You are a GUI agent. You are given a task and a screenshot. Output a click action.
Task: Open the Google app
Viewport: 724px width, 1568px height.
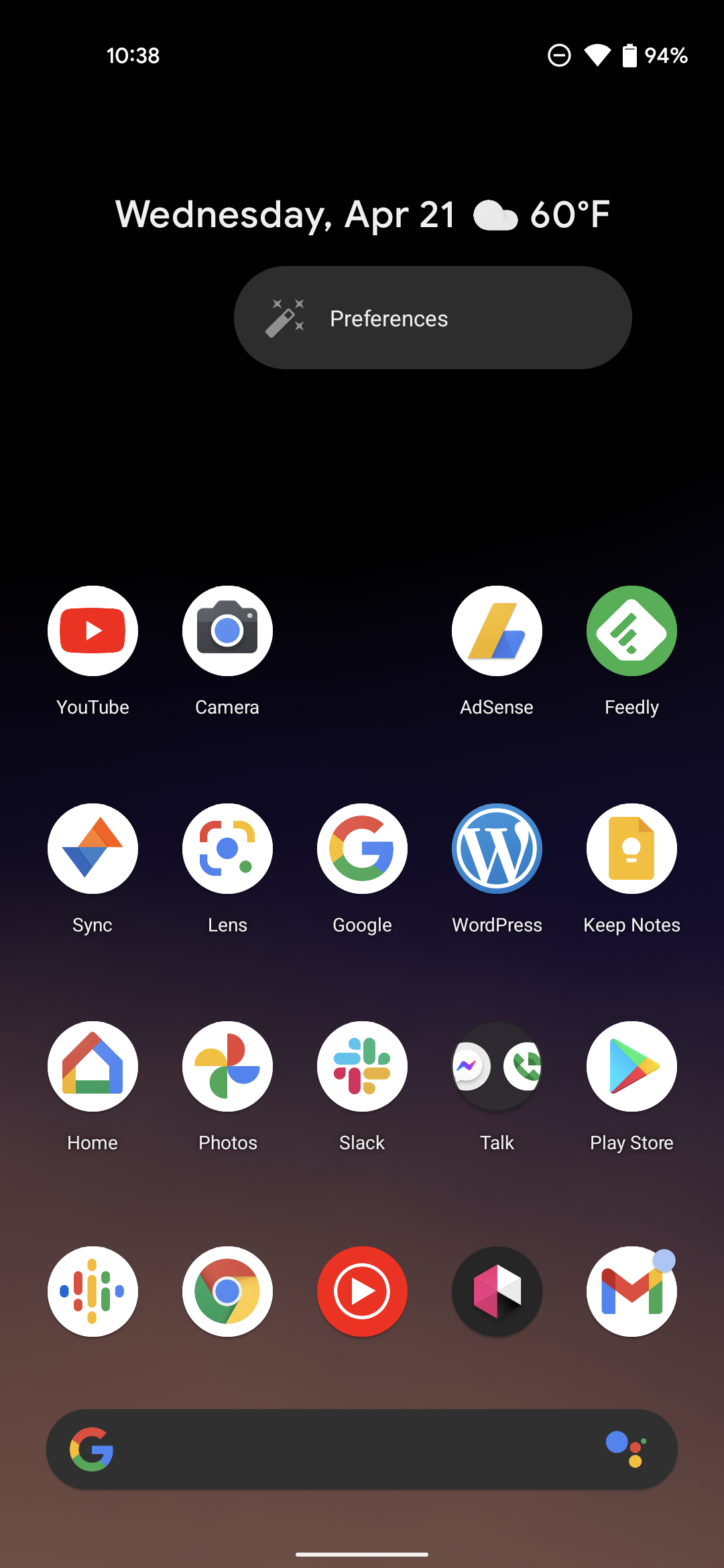point(362,848)
